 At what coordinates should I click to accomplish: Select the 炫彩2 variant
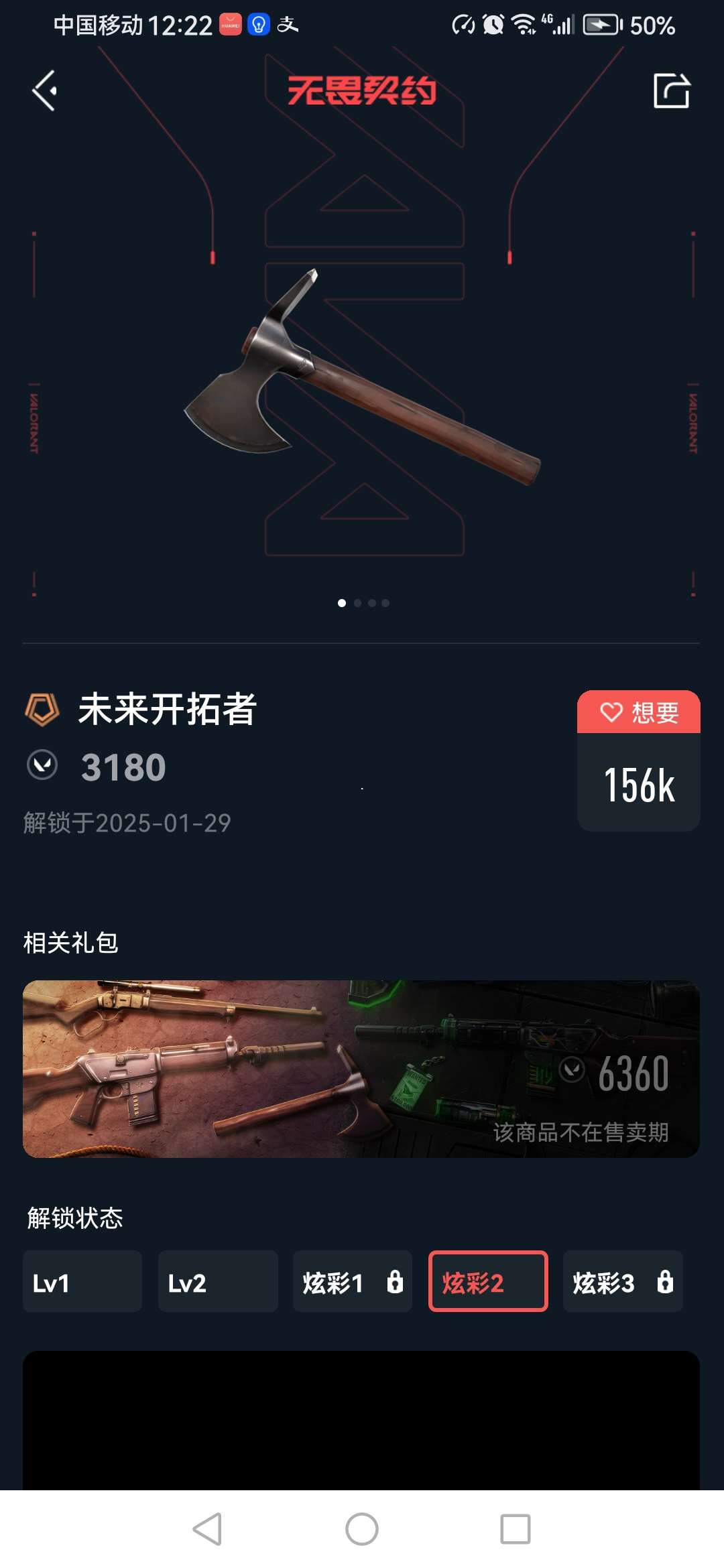[x=488, y=1281]
